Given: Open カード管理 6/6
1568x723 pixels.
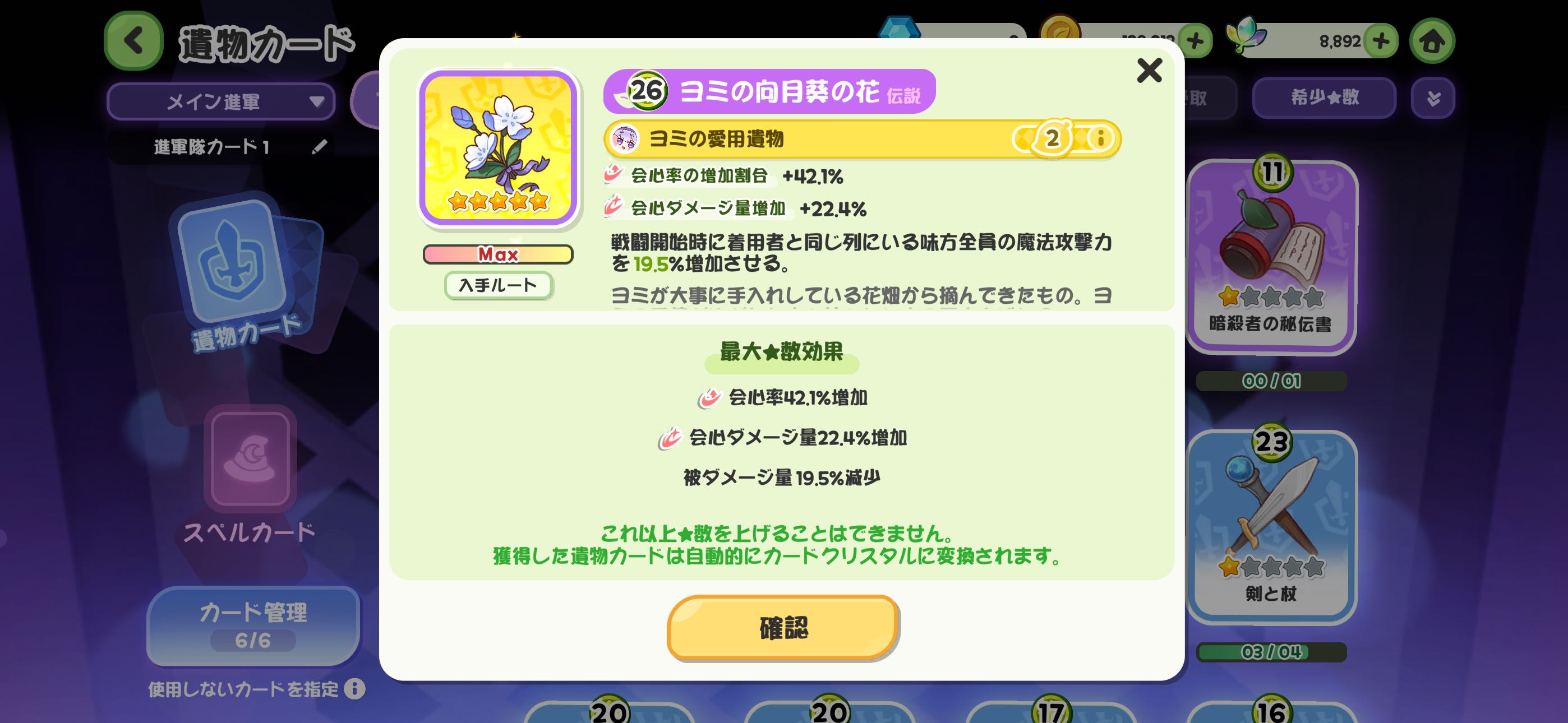Looking at the screenshot, I should 253,625.
